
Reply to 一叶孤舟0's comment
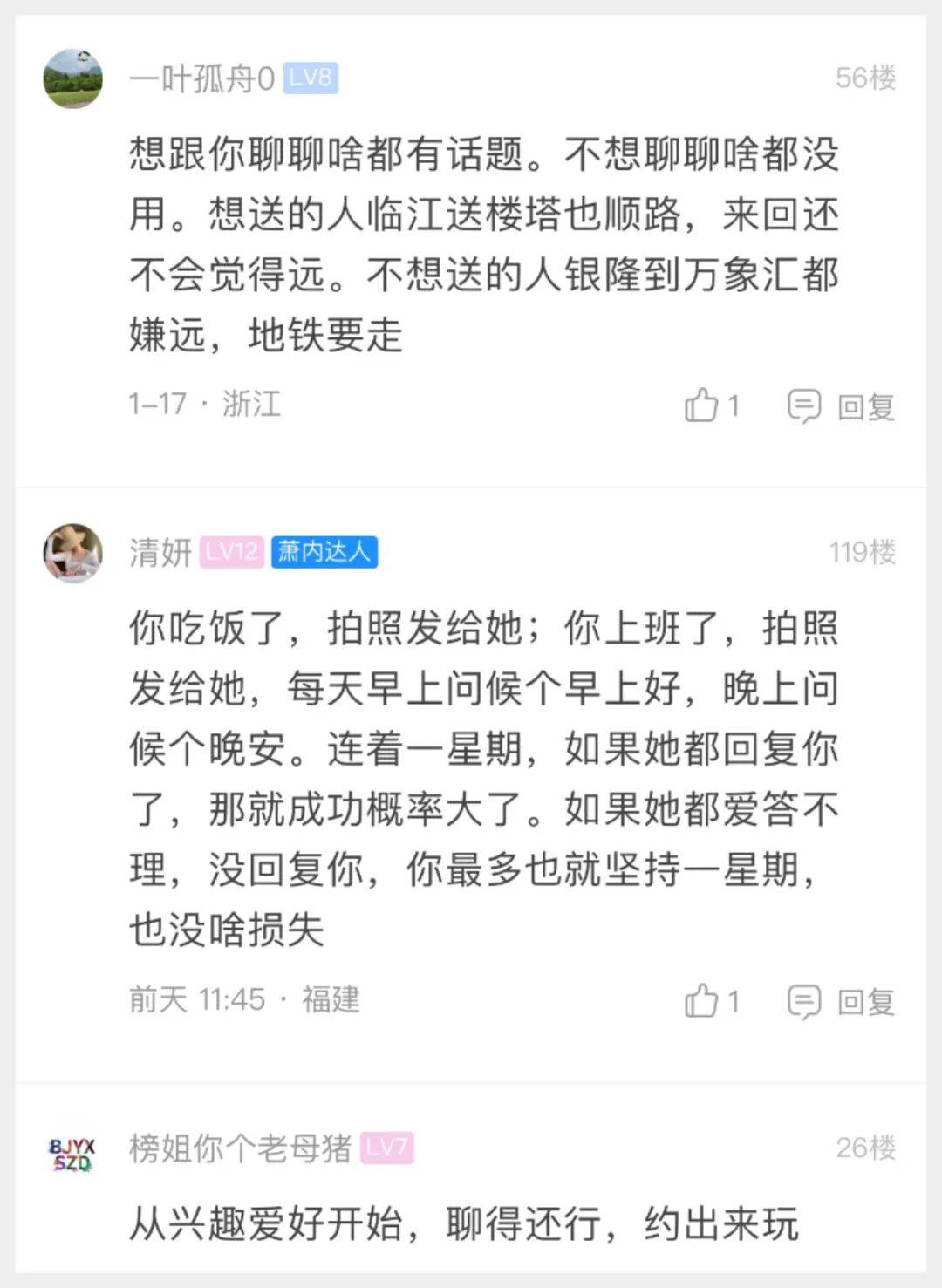(842, 406)
